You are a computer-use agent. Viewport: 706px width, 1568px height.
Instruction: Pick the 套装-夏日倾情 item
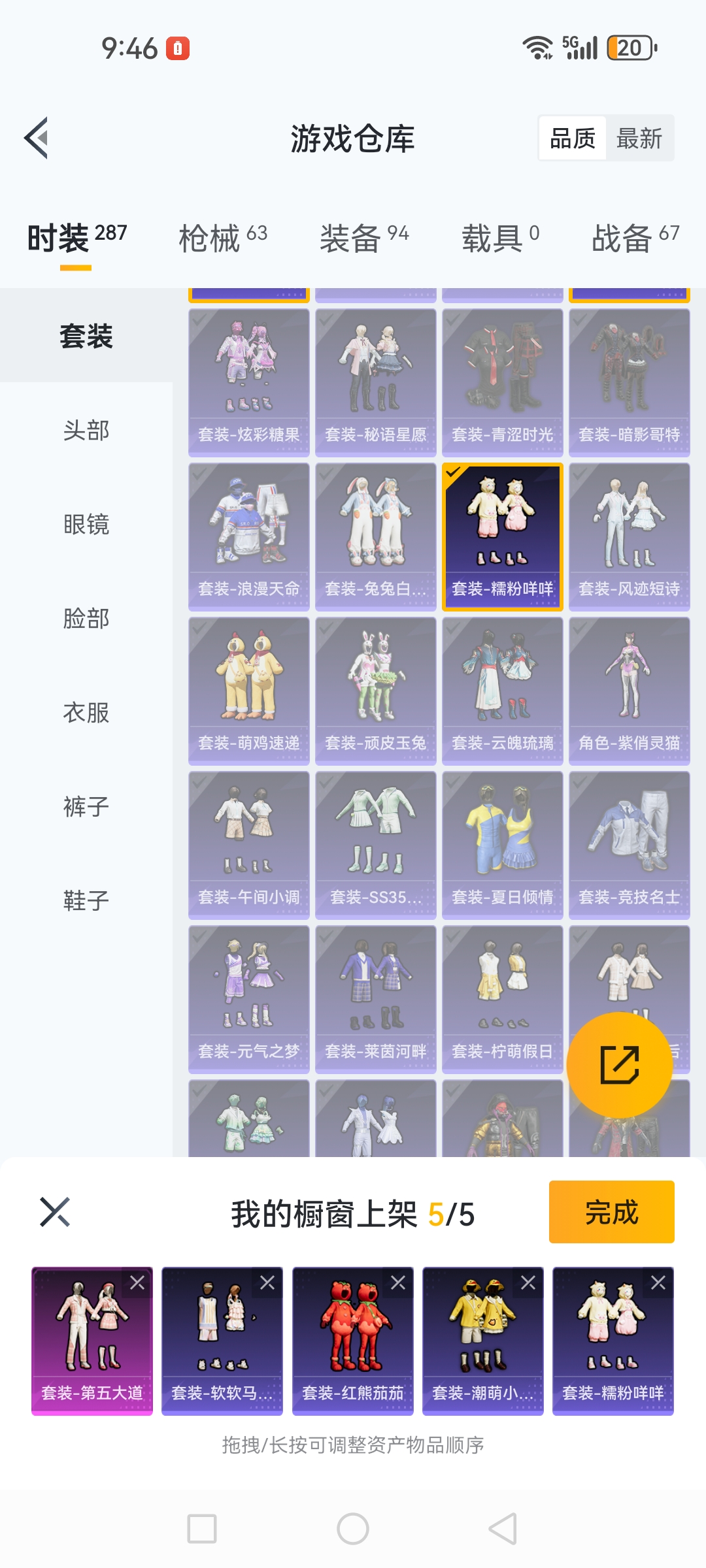(502, 845)
